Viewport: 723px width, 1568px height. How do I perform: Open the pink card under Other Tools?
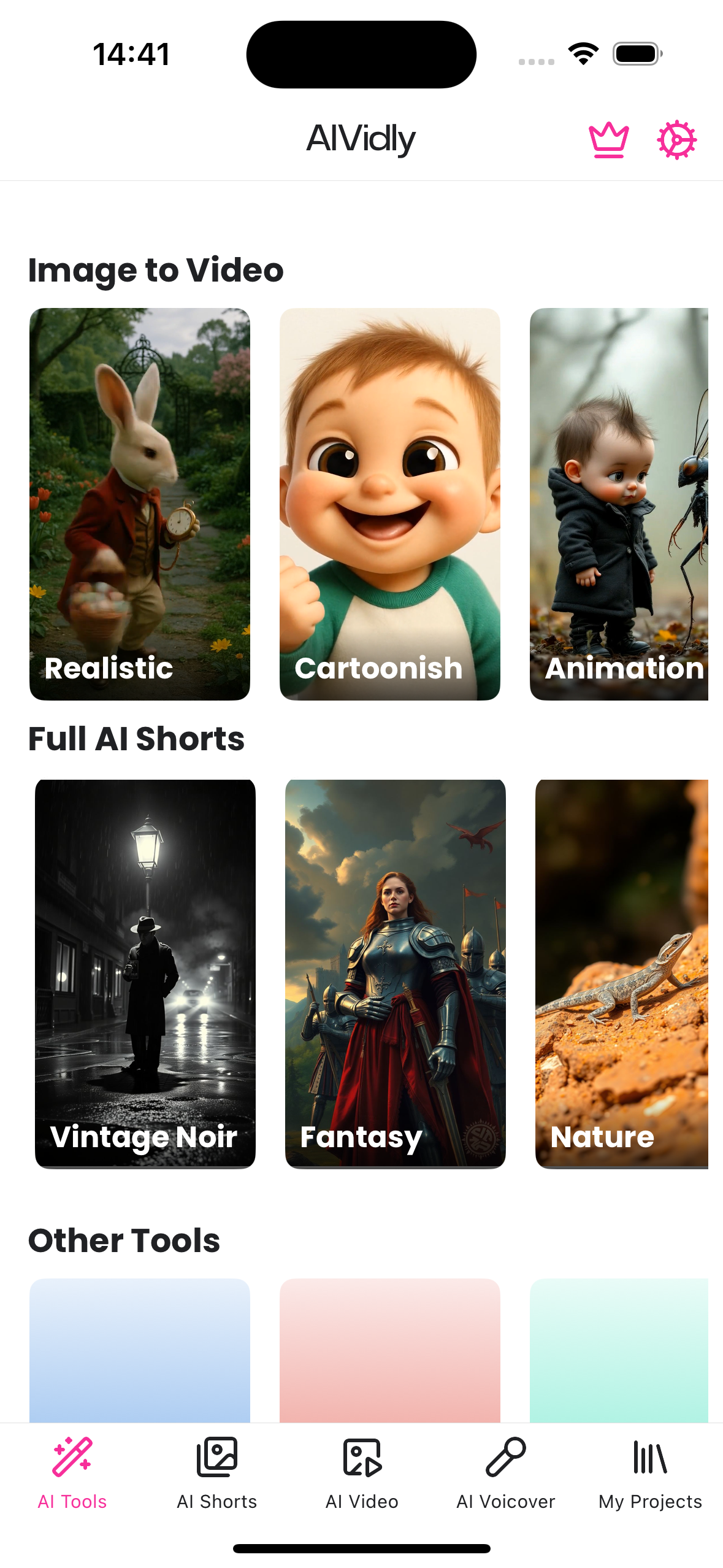(x=389, y=1350)
